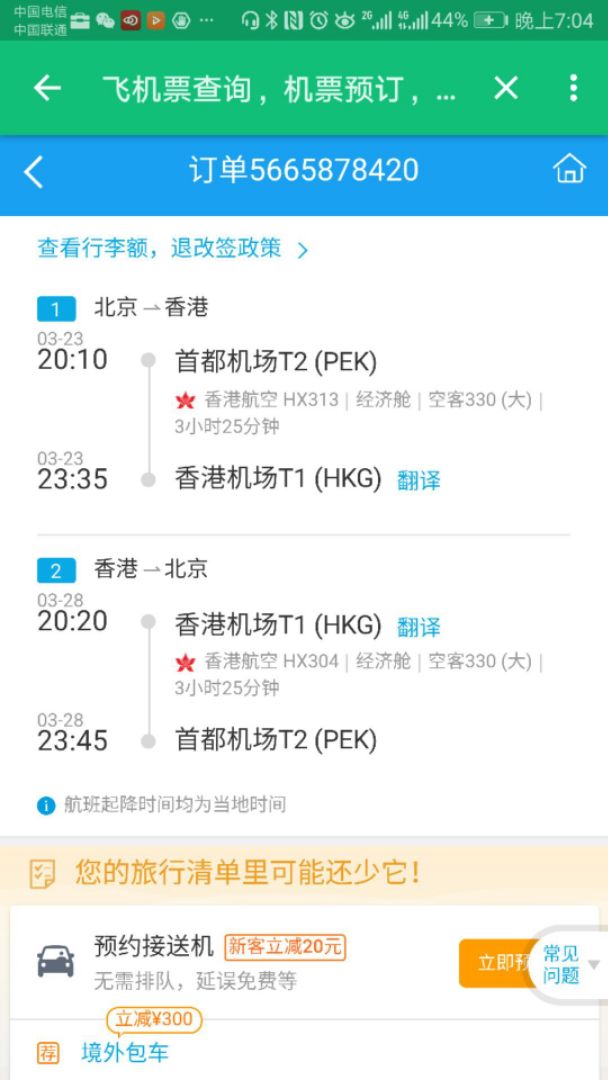Go to the home page icon
This screenshot has height=1080, width=608.
click(569, 169)
